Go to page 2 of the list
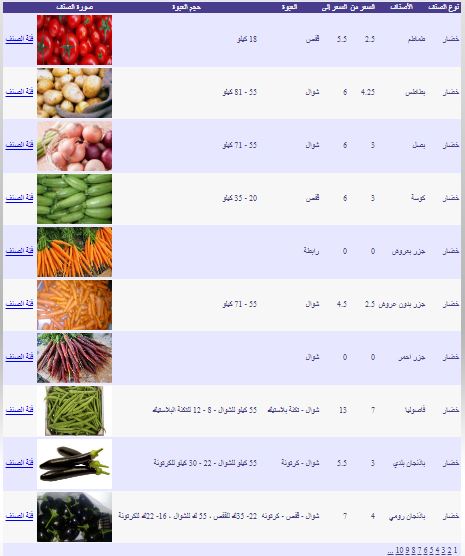The image size is (465, 556). (x=450, y=551)
